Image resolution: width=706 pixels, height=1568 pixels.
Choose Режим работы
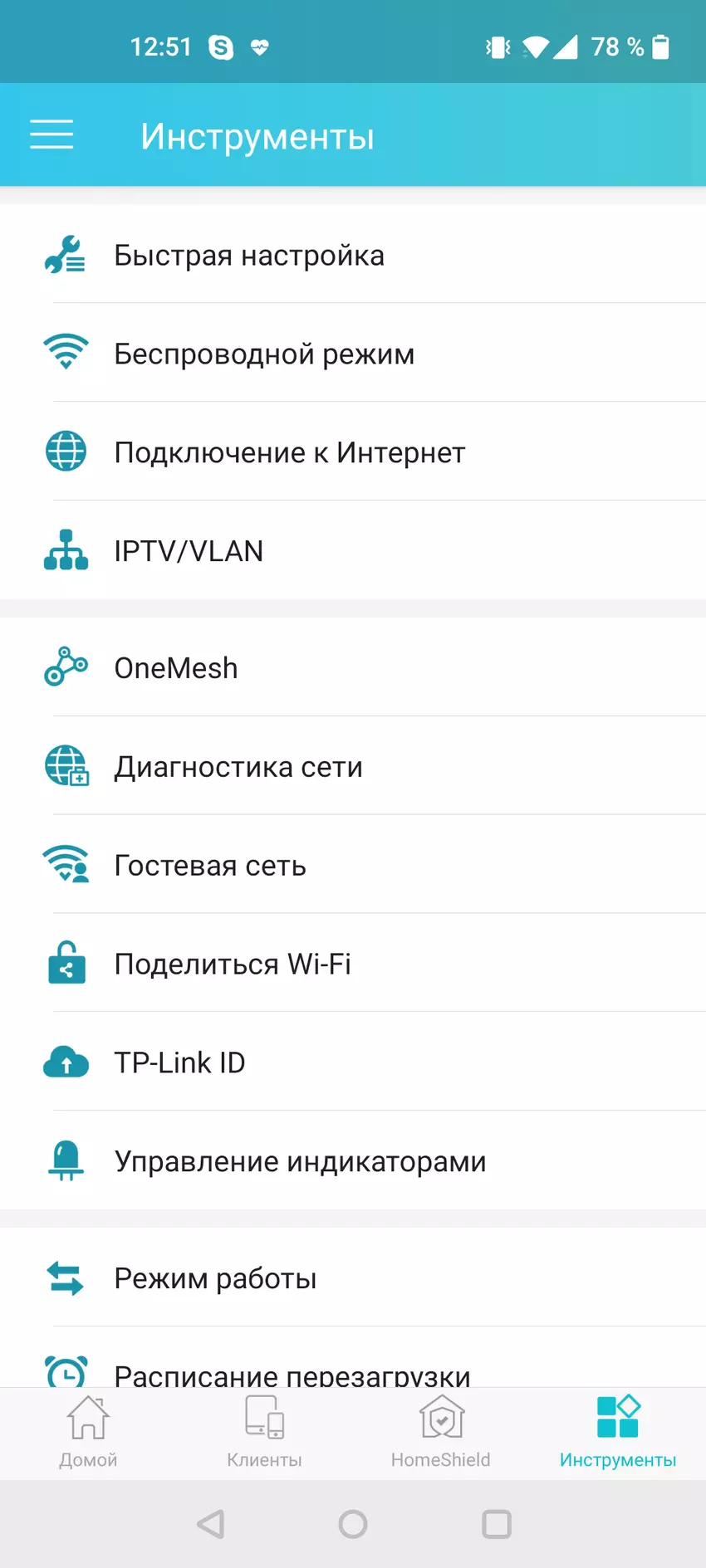(215, 1279)
